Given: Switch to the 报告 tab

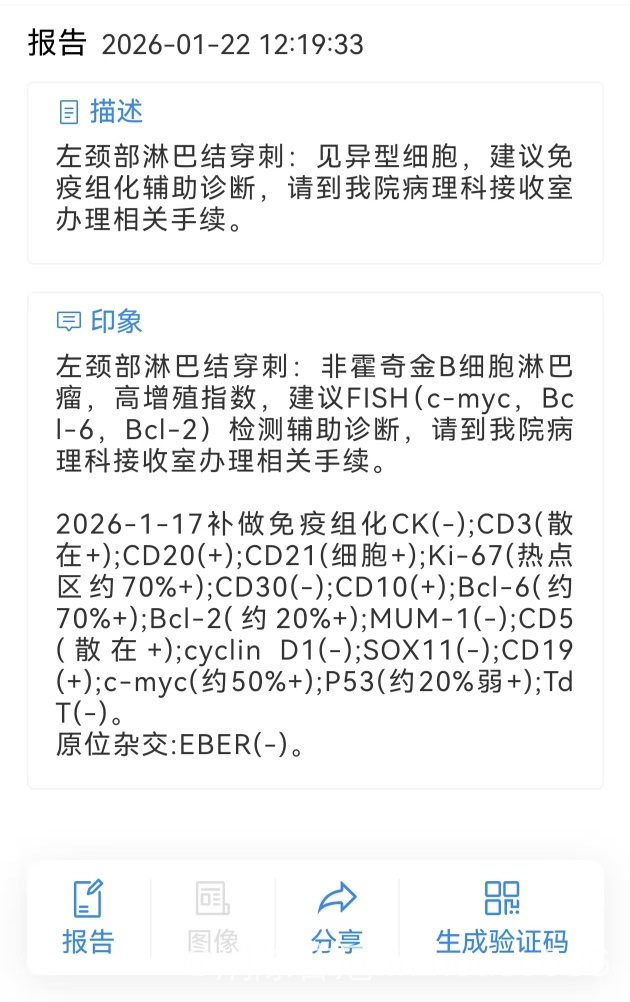Looking at the screenshot, I should 88,916.
